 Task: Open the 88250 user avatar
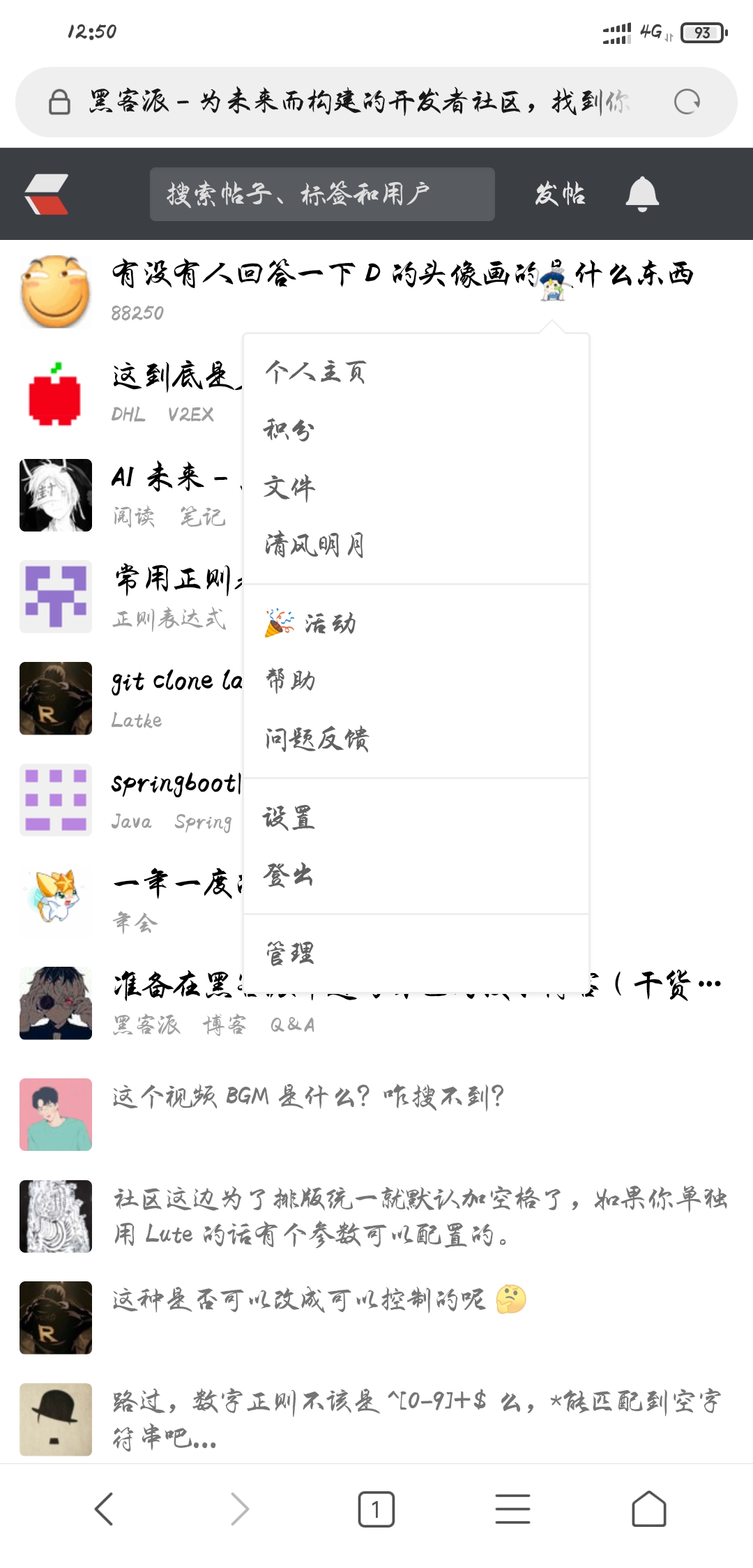(56, 292)
